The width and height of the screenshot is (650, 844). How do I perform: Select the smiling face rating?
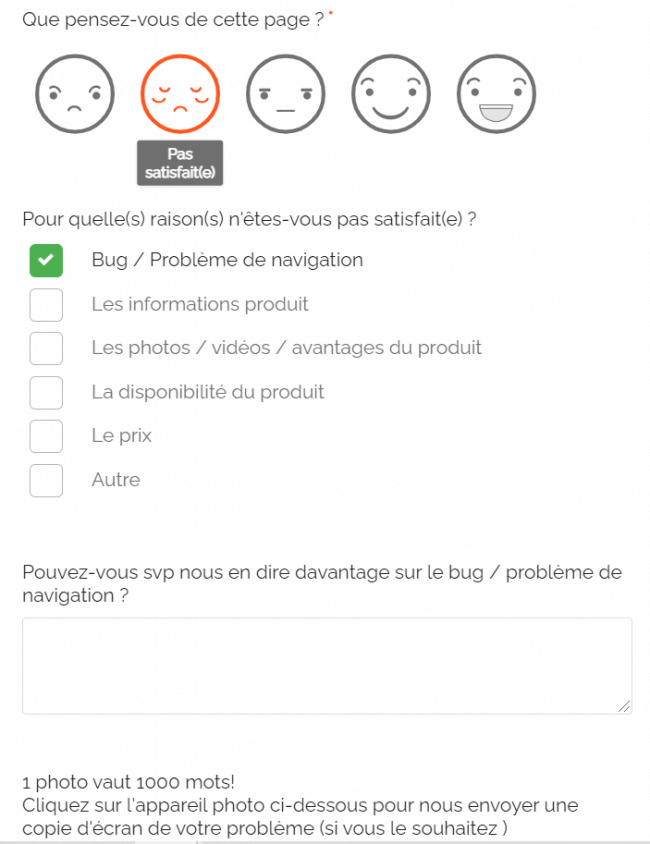[391, 93]
